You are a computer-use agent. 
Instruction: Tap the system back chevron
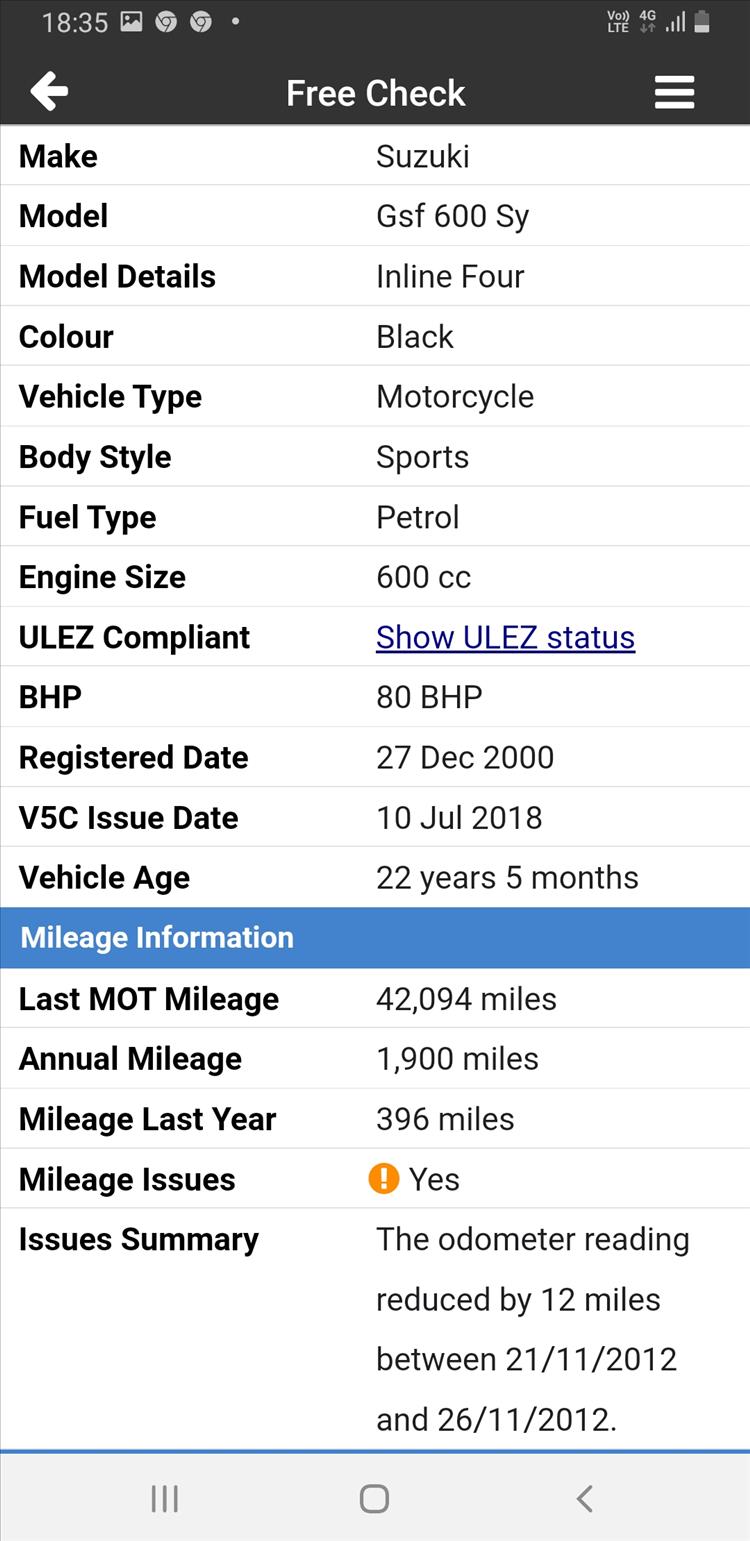pos(585,1498)
